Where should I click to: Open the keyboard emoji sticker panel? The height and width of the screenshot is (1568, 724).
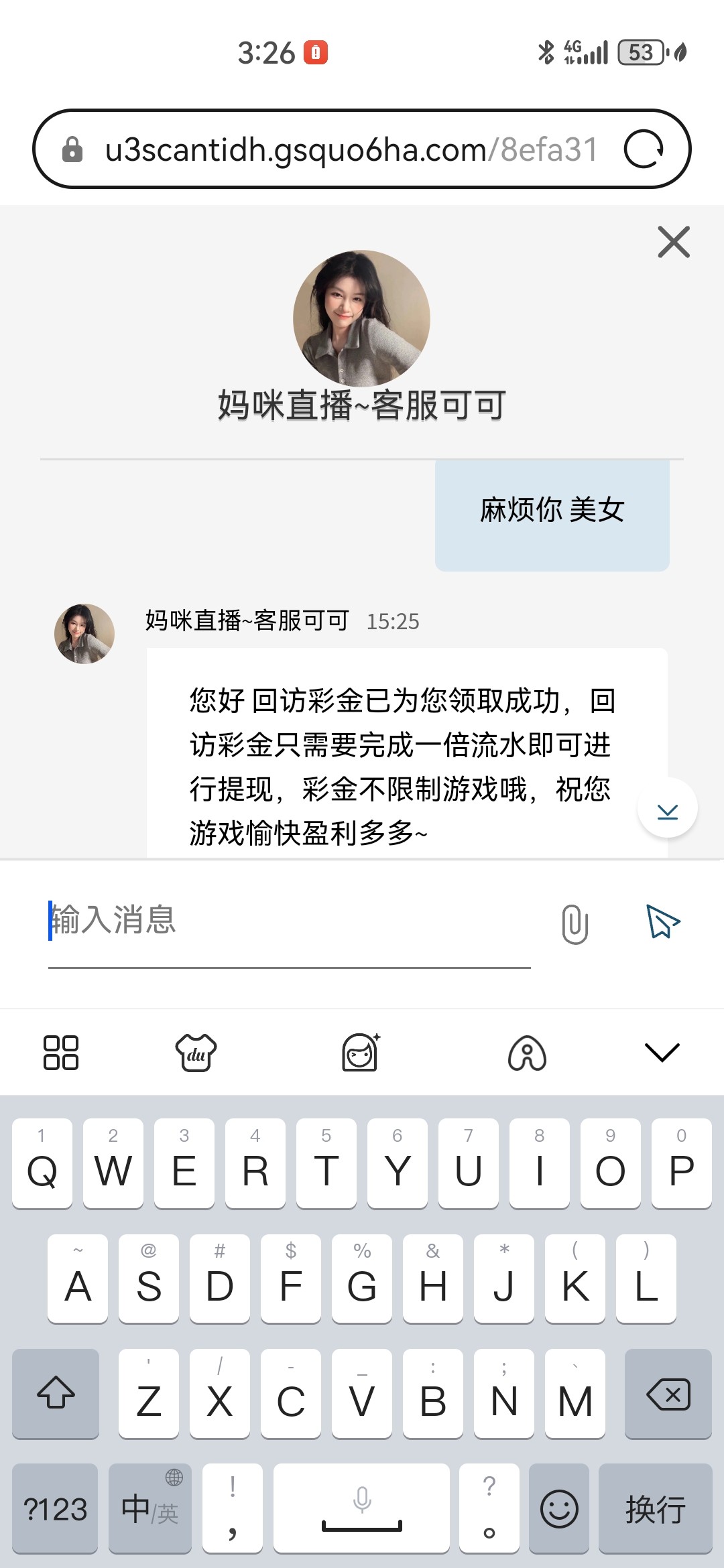tap(361, 1053)
